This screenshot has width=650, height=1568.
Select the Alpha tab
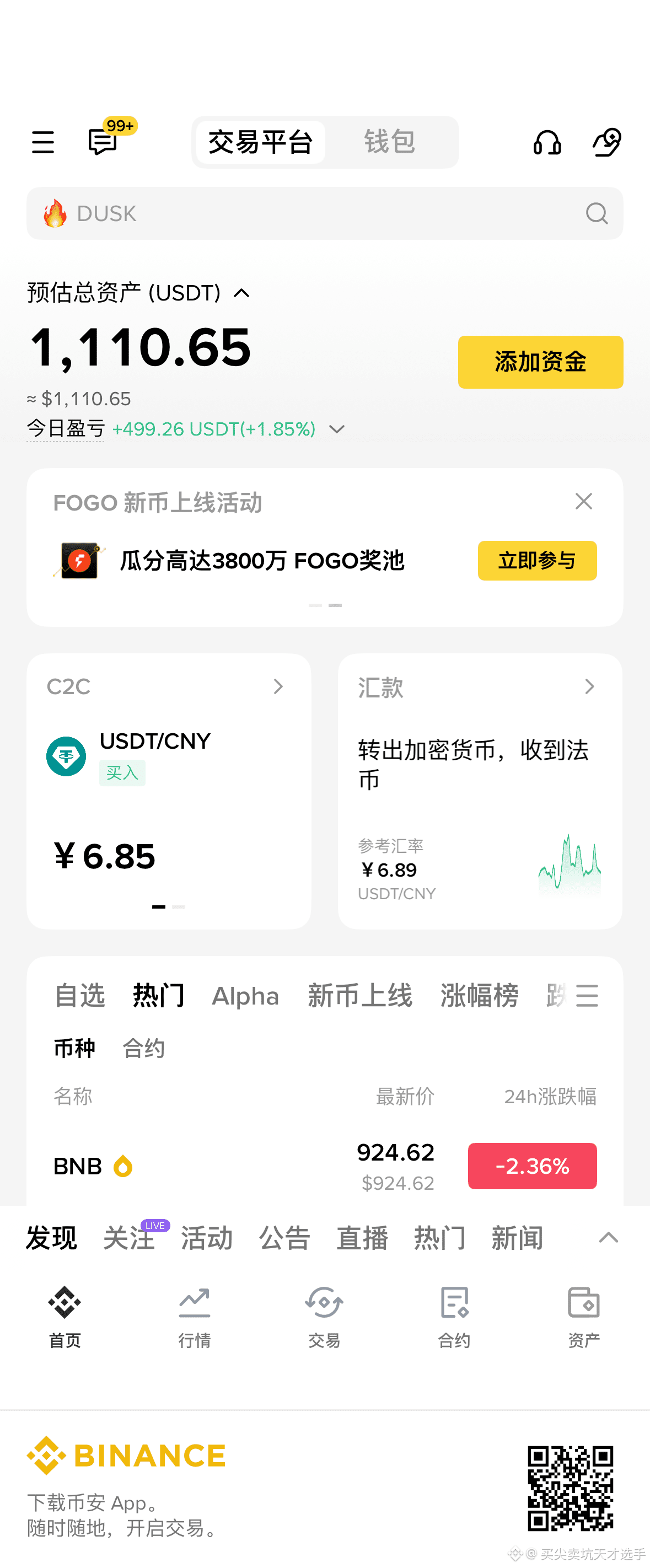tap(245, 996)
